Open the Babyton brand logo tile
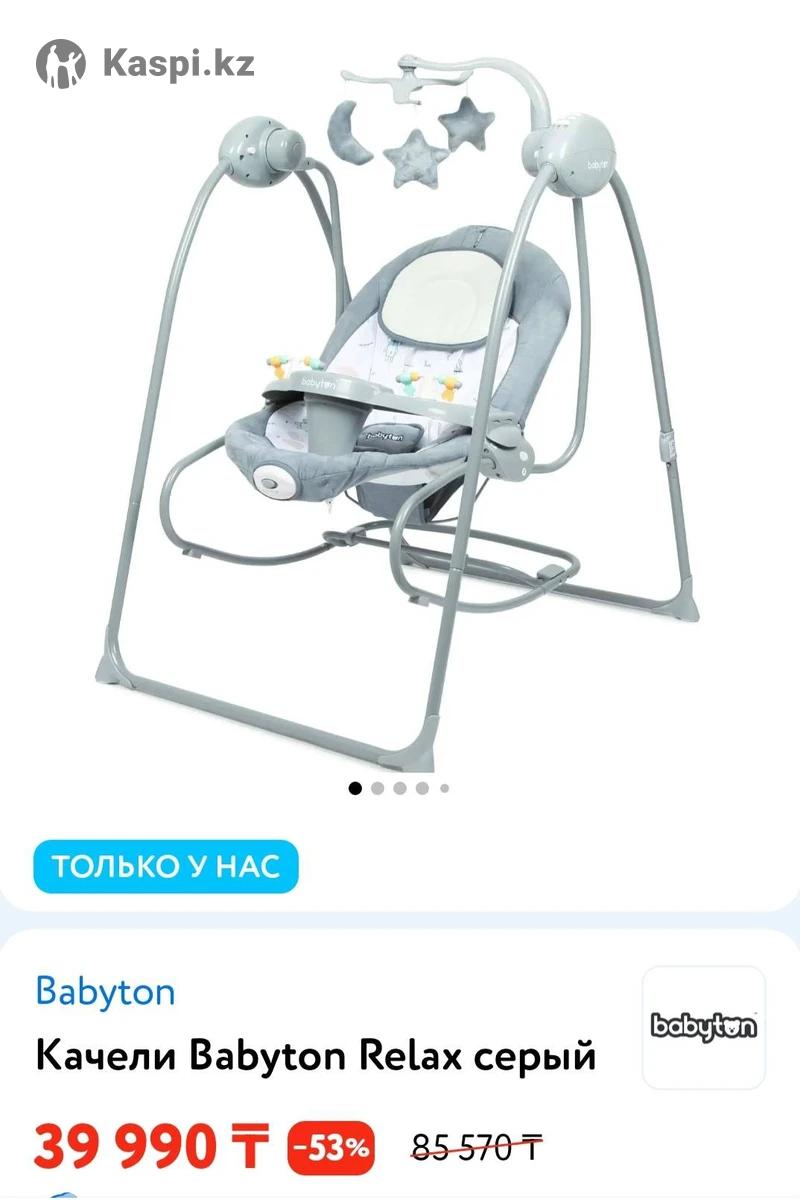The width and height of the screenshot is (800, 1200). click(x=703, y=1027)
